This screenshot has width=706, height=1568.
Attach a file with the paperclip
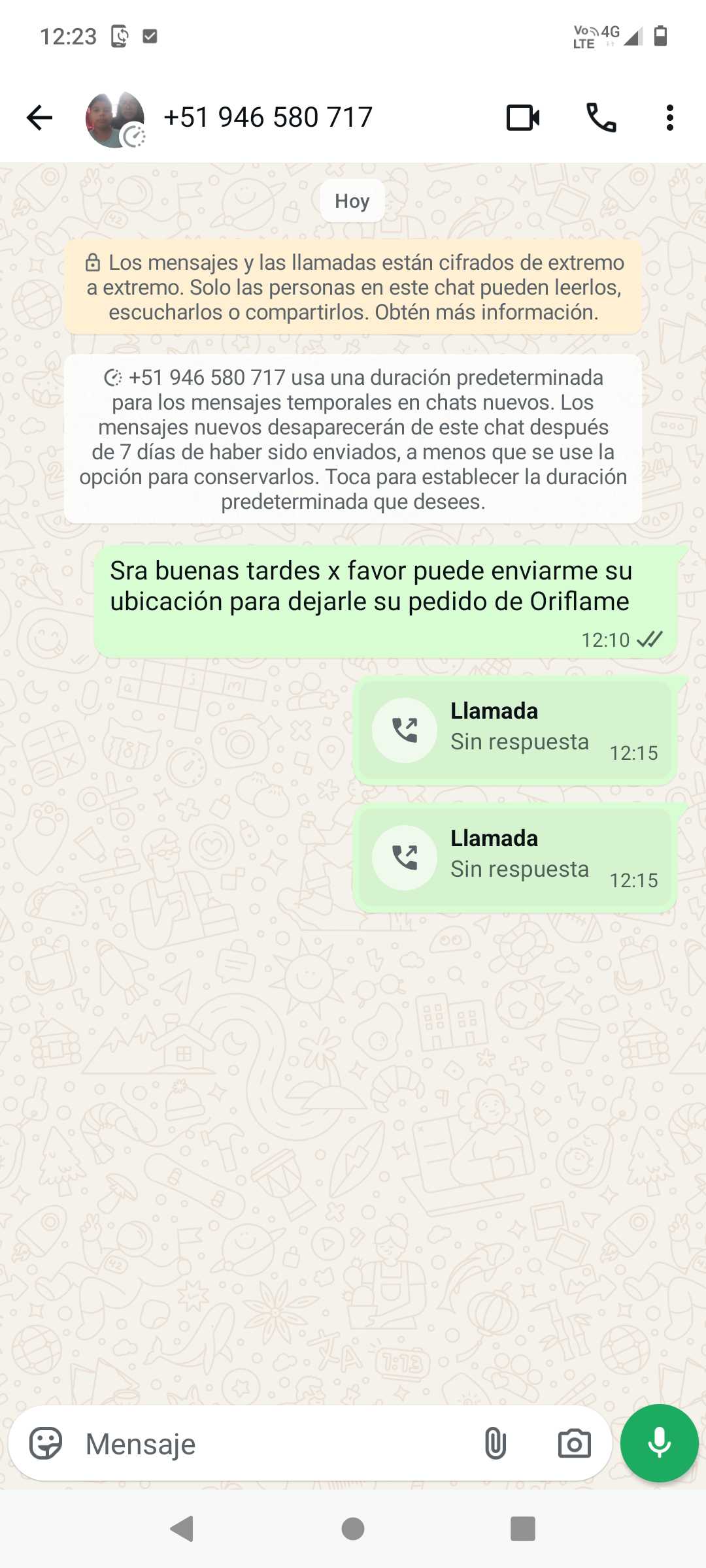point(496,1444)
